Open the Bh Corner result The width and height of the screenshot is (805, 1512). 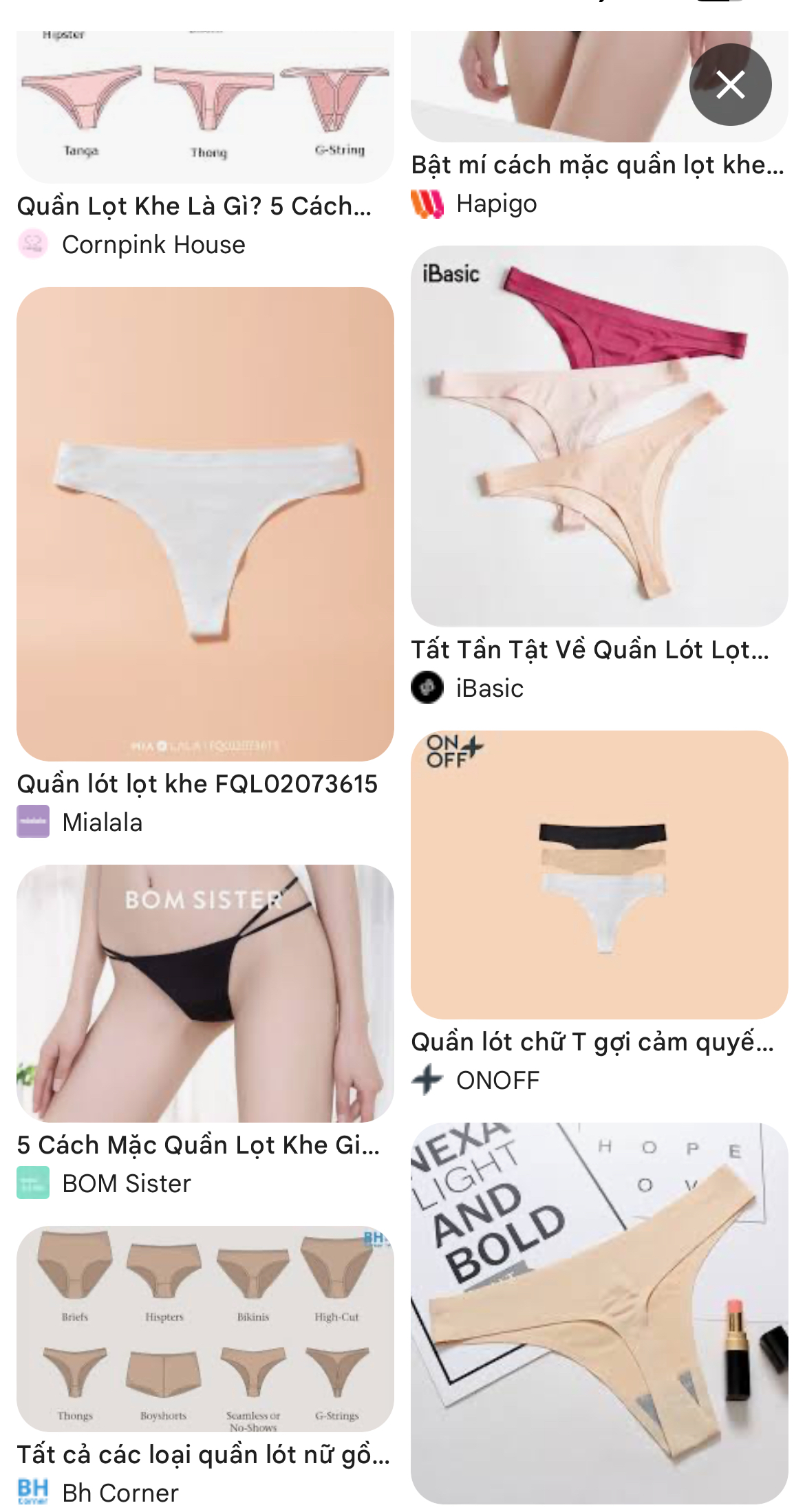[x=205, y=1328]
